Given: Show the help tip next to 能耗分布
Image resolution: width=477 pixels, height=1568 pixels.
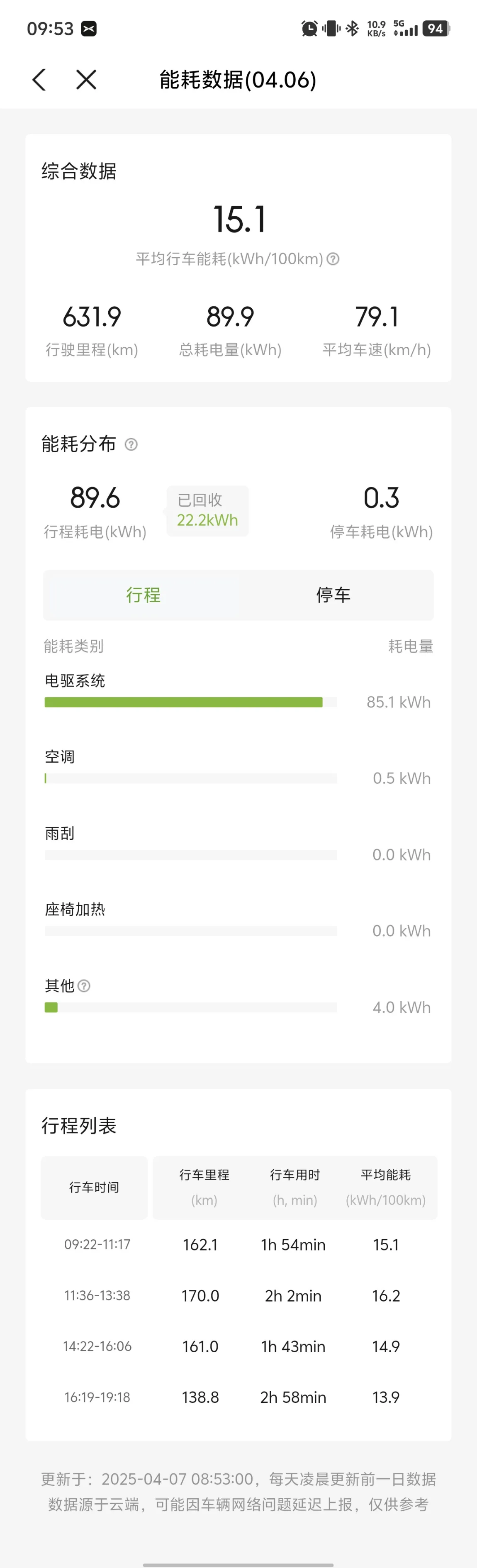Looking at the screenshot, I should pos(131,444).
